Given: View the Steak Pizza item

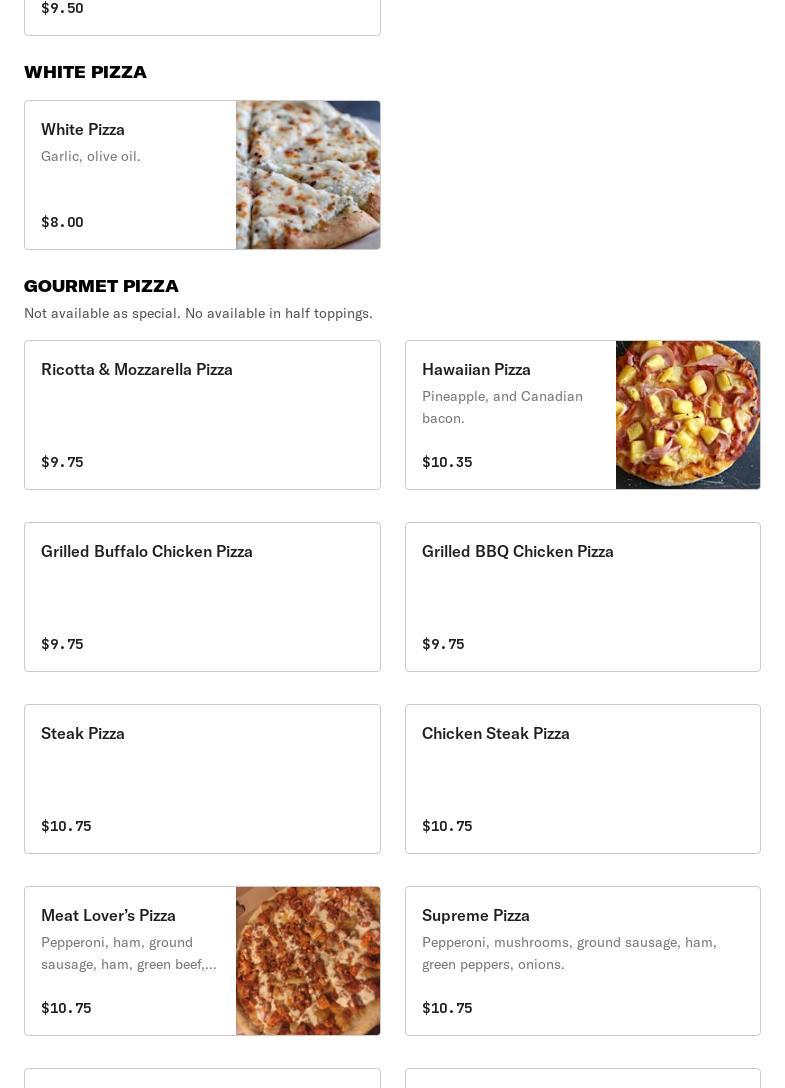Looking at the screenshot, I should pyautogui.click(x=202, y=779).
